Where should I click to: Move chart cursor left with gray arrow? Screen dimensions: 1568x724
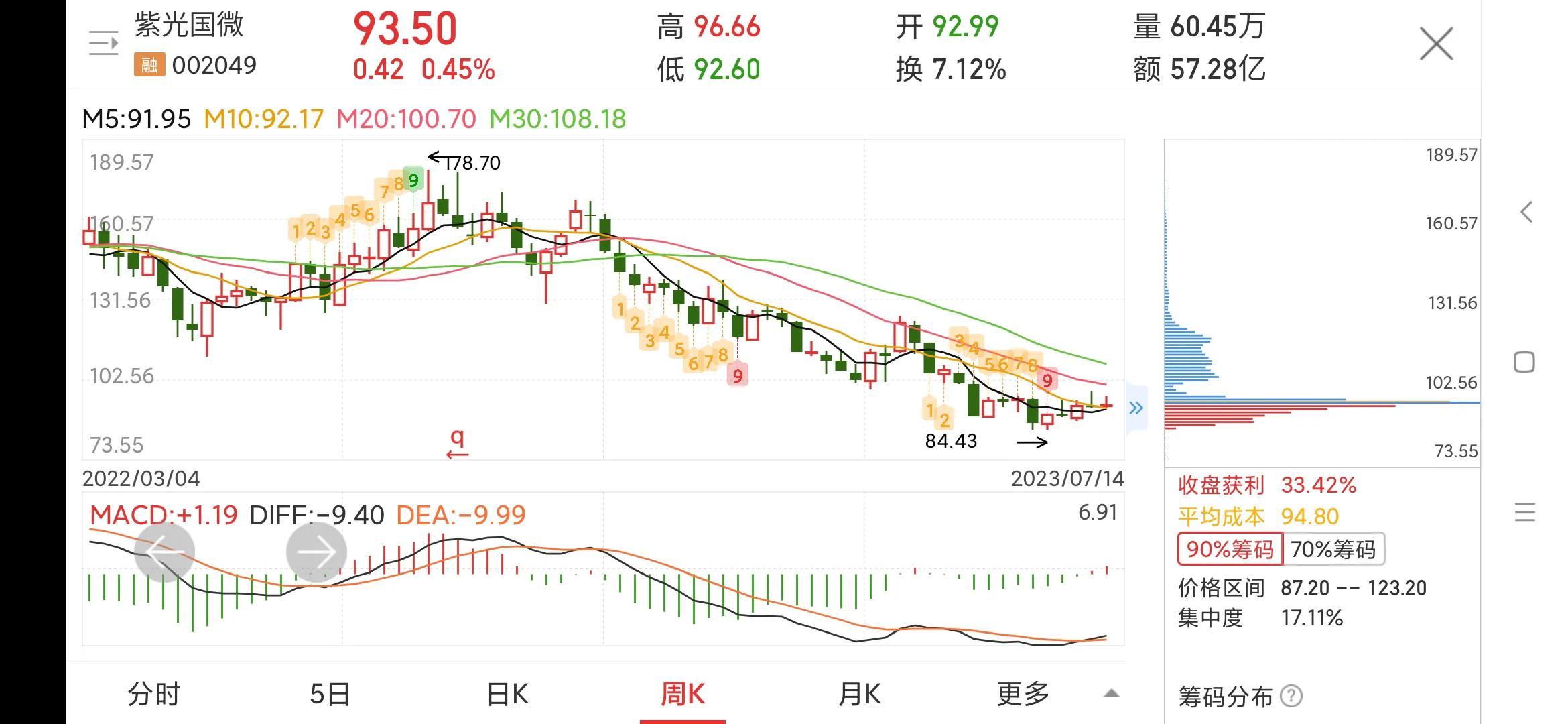(x=165, y=552)
